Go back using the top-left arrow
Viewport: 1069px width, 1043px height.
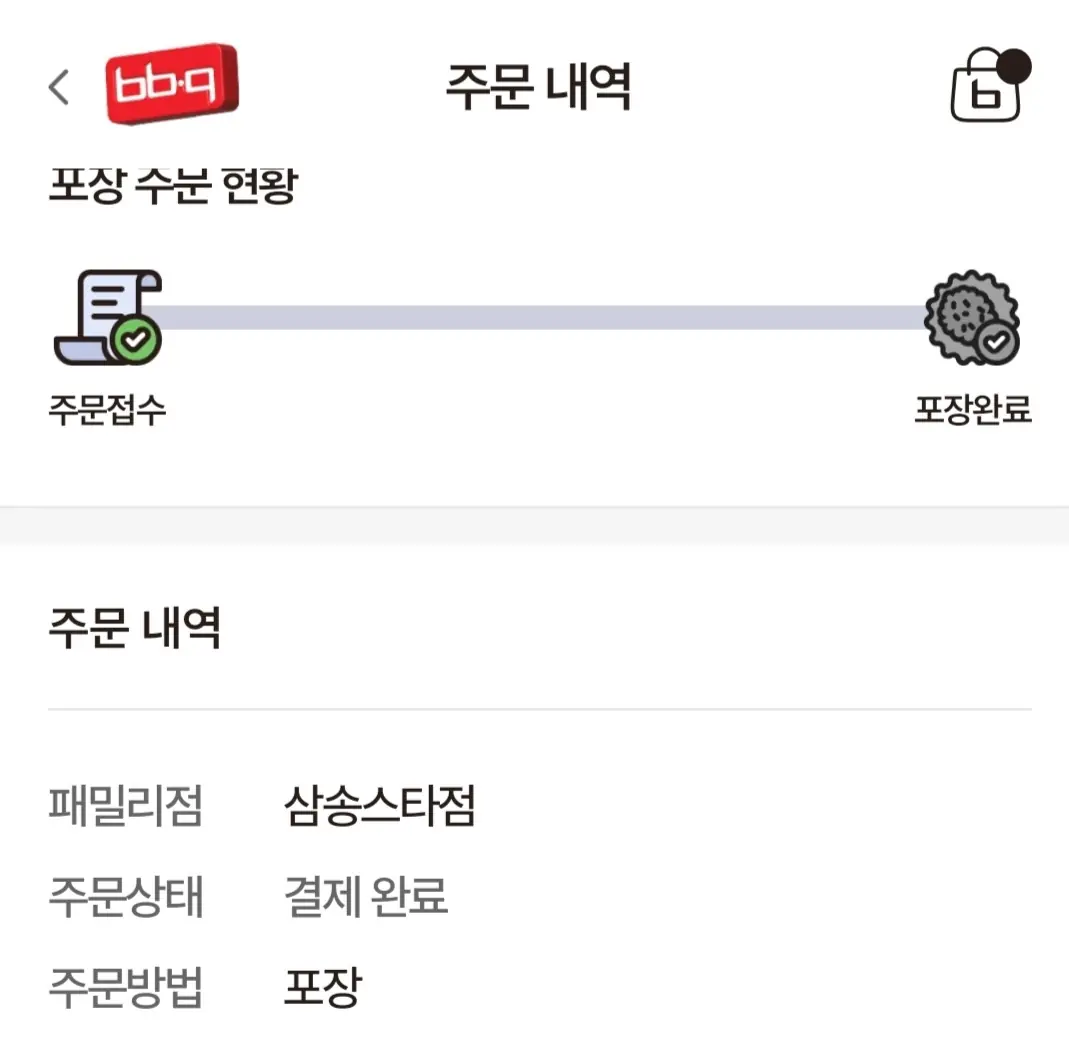[59, 87]
